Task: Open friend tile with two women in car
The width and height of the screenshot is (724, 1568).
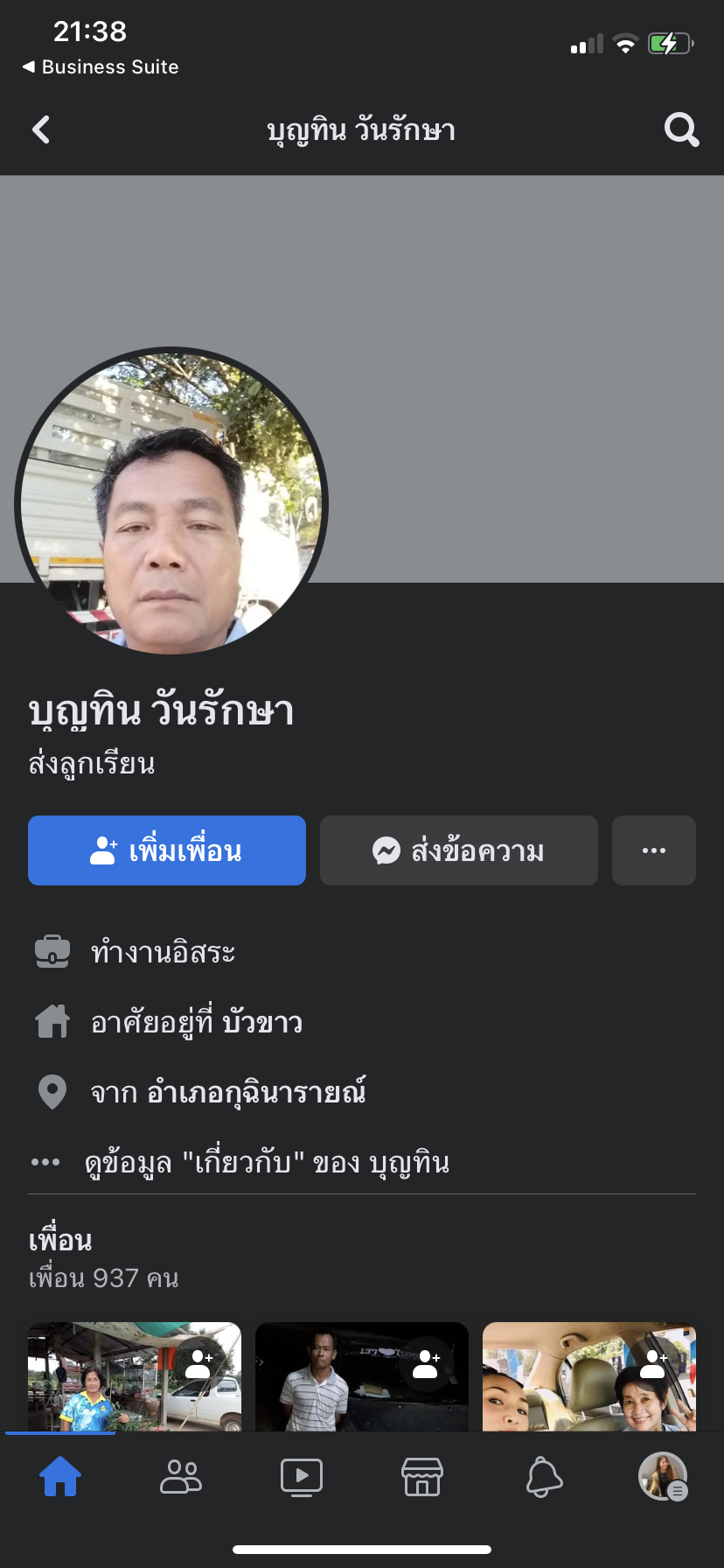Action: point(589,1376)
